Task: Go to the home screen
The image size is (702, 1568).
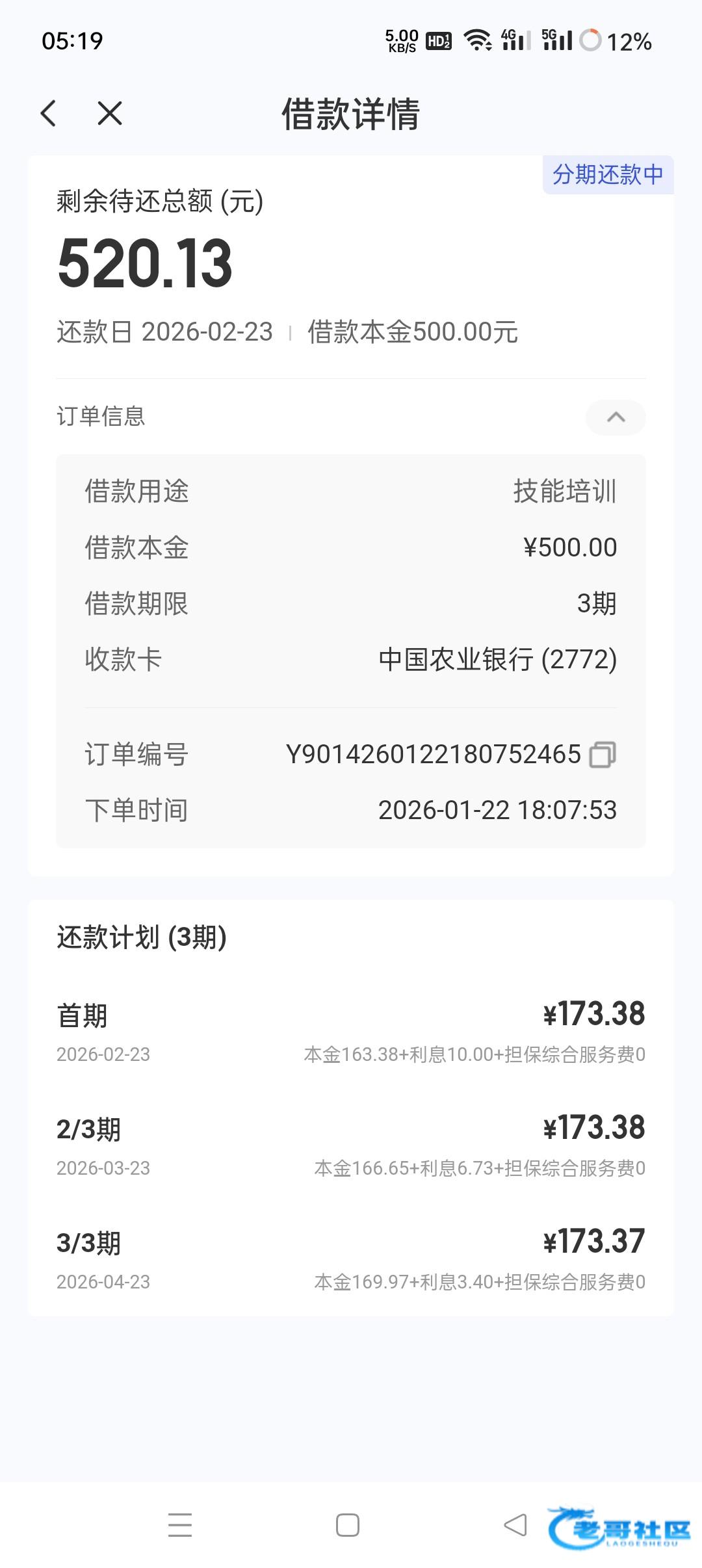Action: (348, 1525)
